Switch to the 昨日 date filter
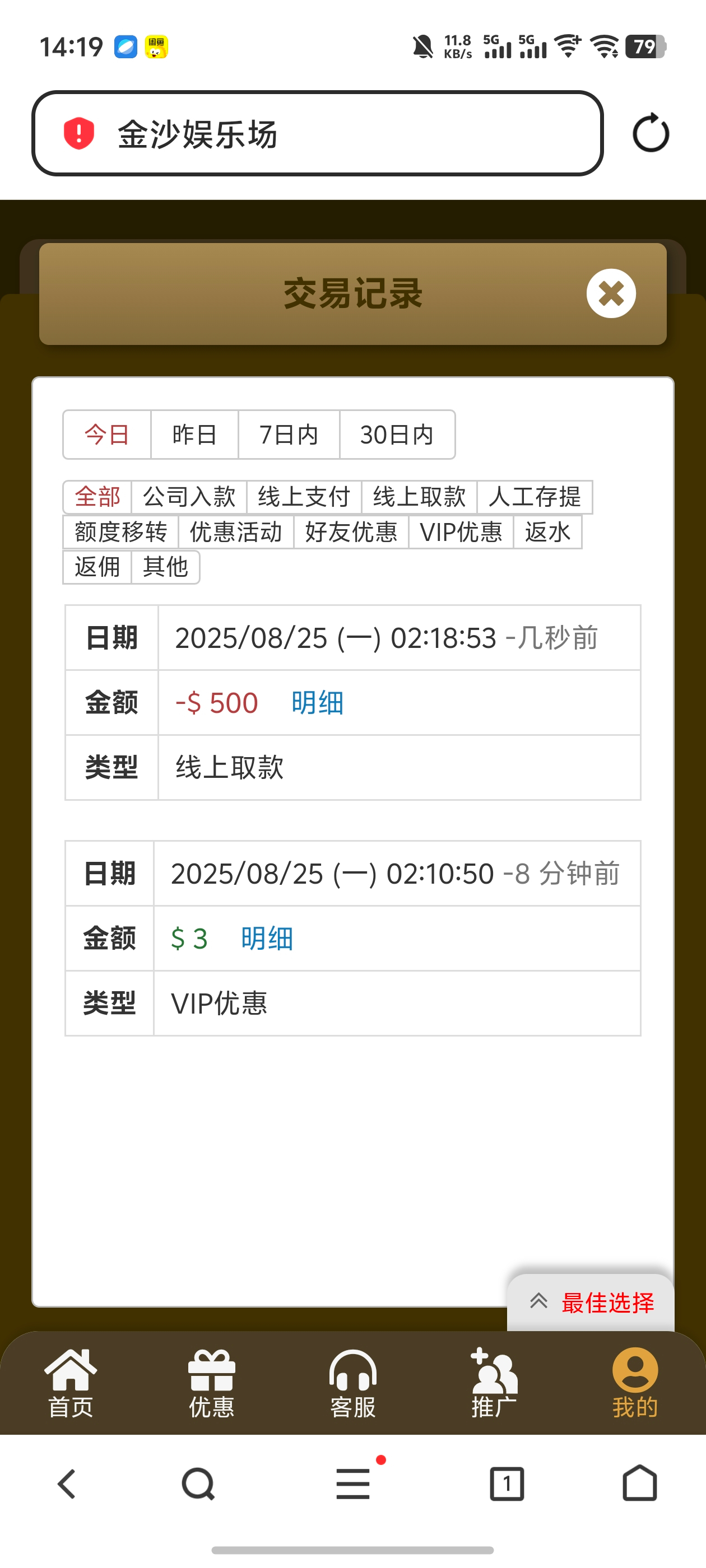This screenshot has width=706, height=1568. [x=194, y=435]
